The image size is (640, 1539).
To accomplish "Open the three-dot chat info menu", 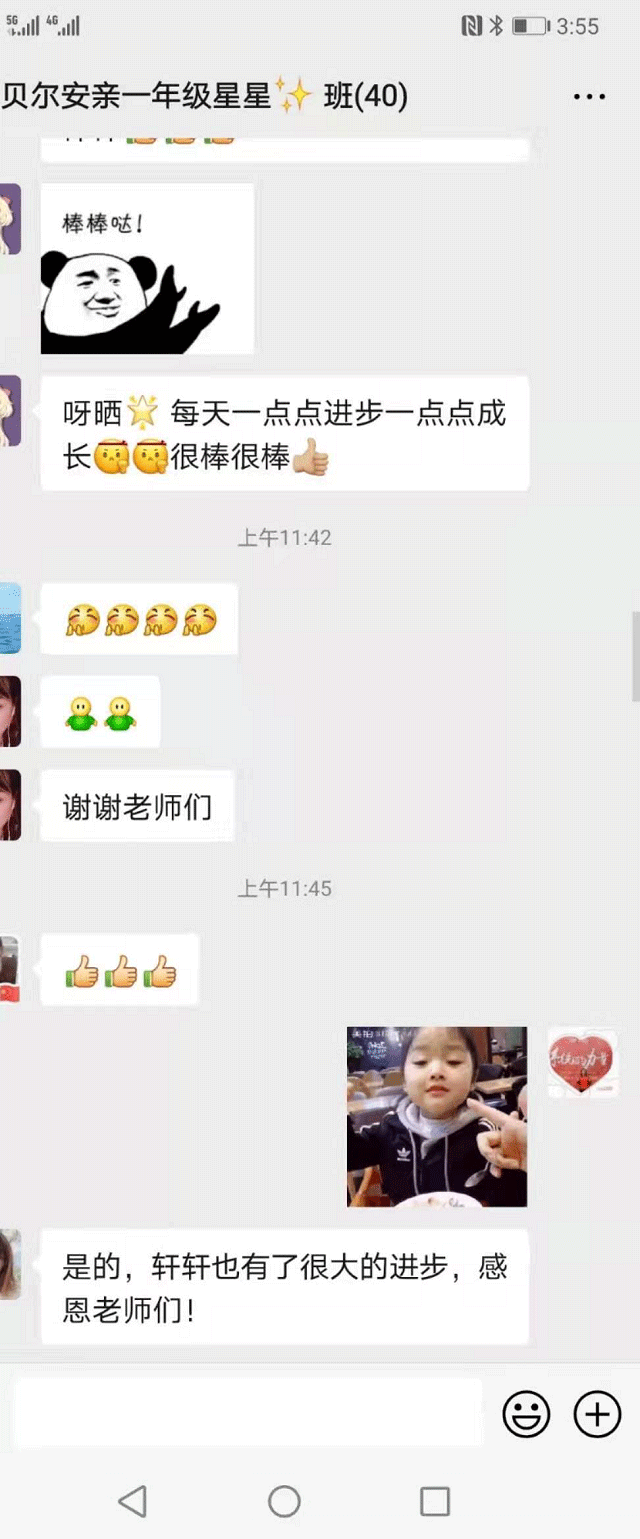I will coord(589,97).
